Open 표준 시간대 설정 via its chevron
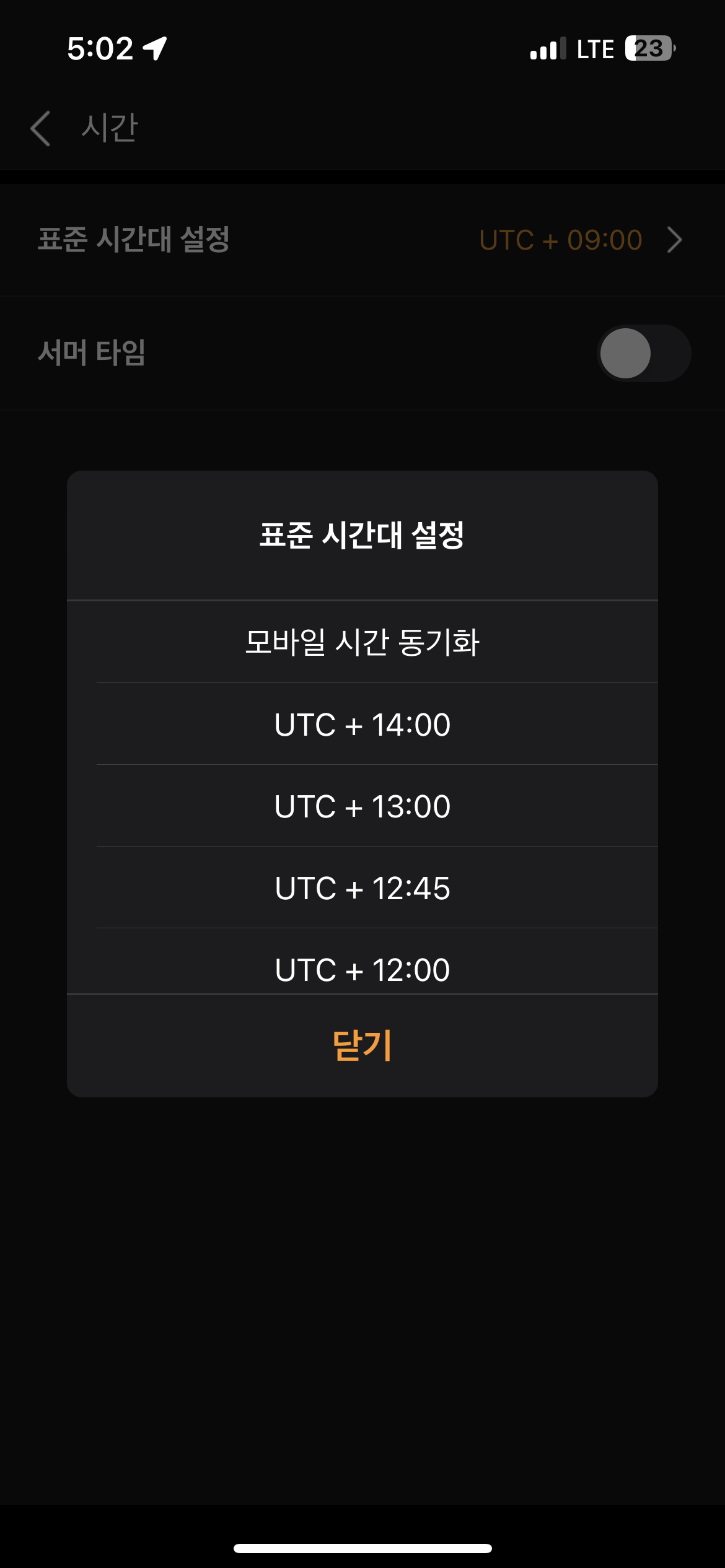Viewport: 725px width, 1568px height. coord(675,240)
